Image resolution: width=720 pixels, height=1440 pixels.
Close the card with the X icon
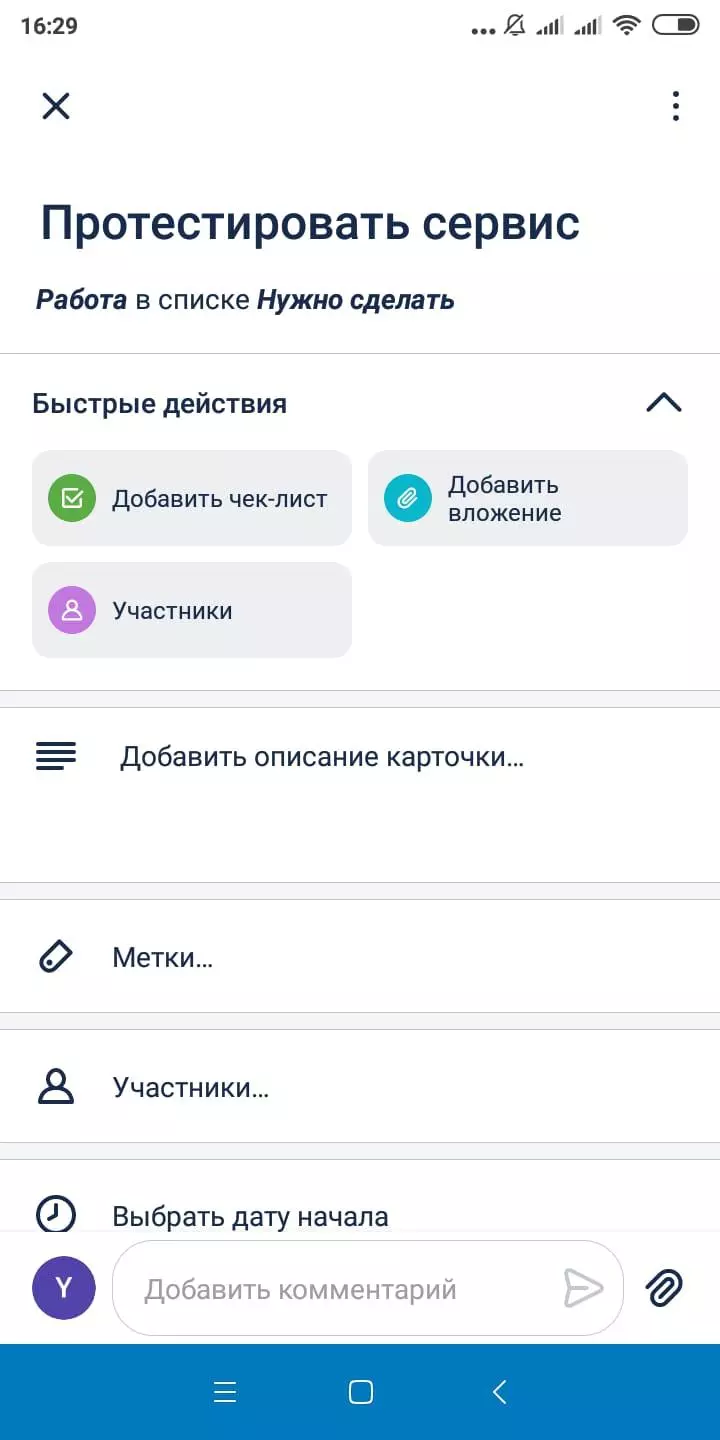(56, 106)
